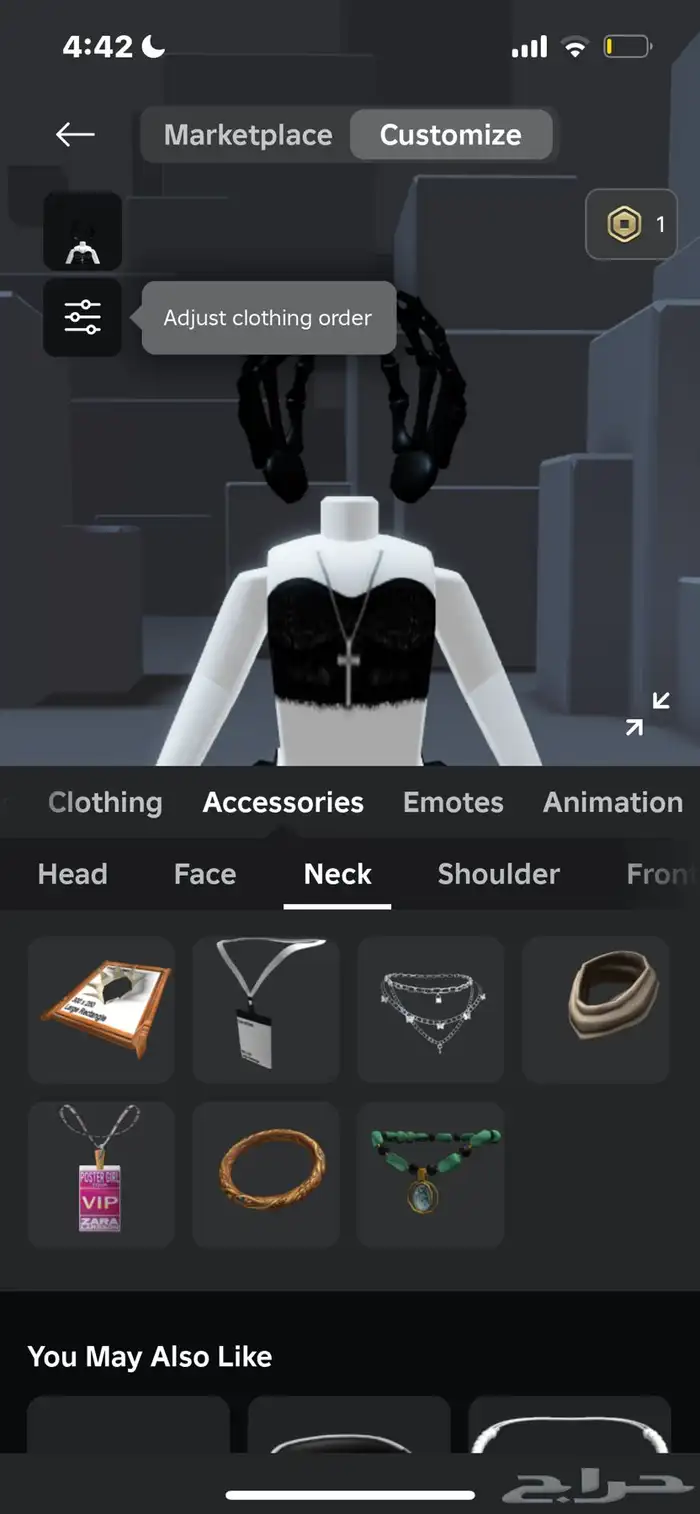This screenshot has height=1514, width=700.
Task: Switch to the Clothing category
Action: (105, 802)
